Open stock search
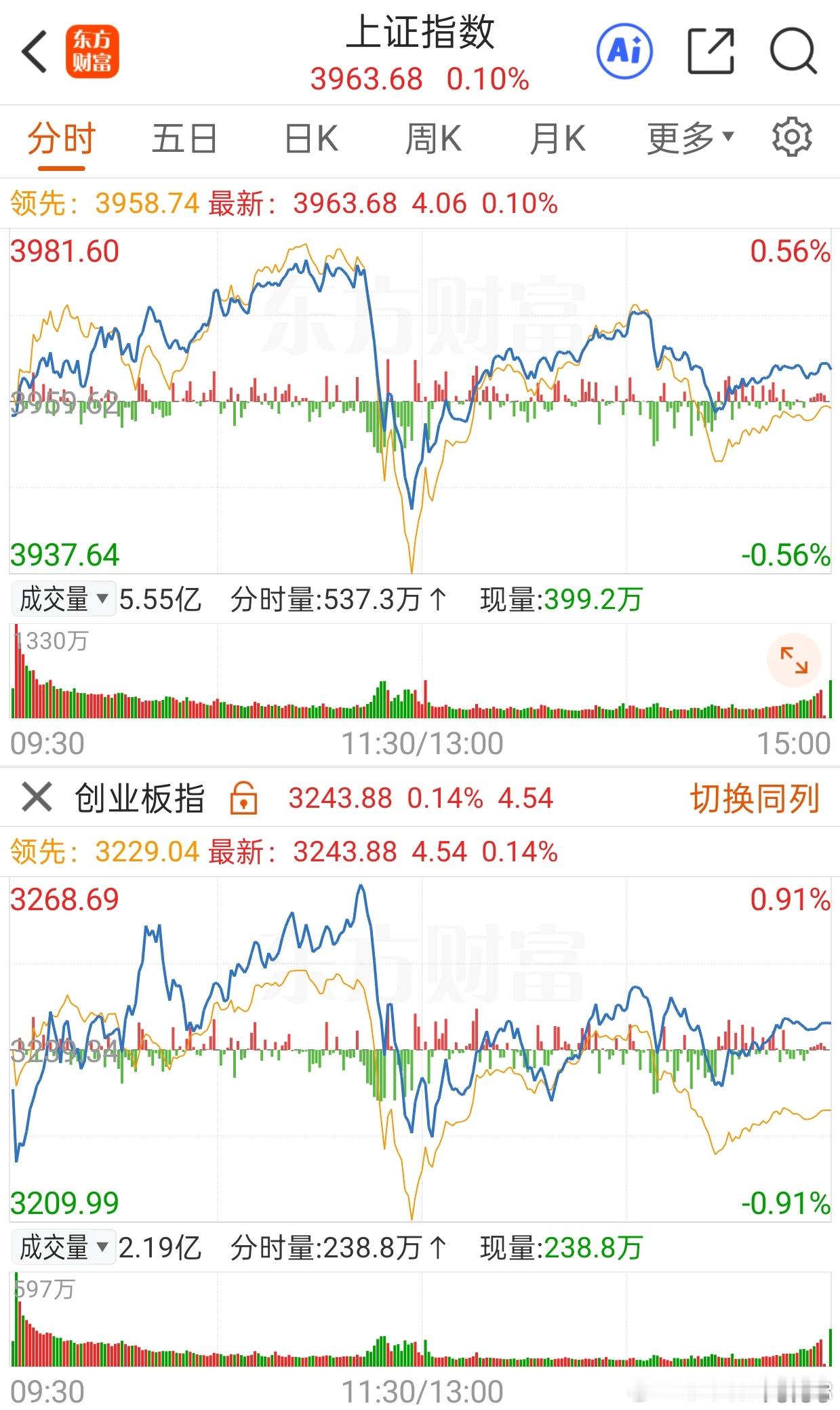This screenshot has height=1410, width=840. click(x=793, y=51)
